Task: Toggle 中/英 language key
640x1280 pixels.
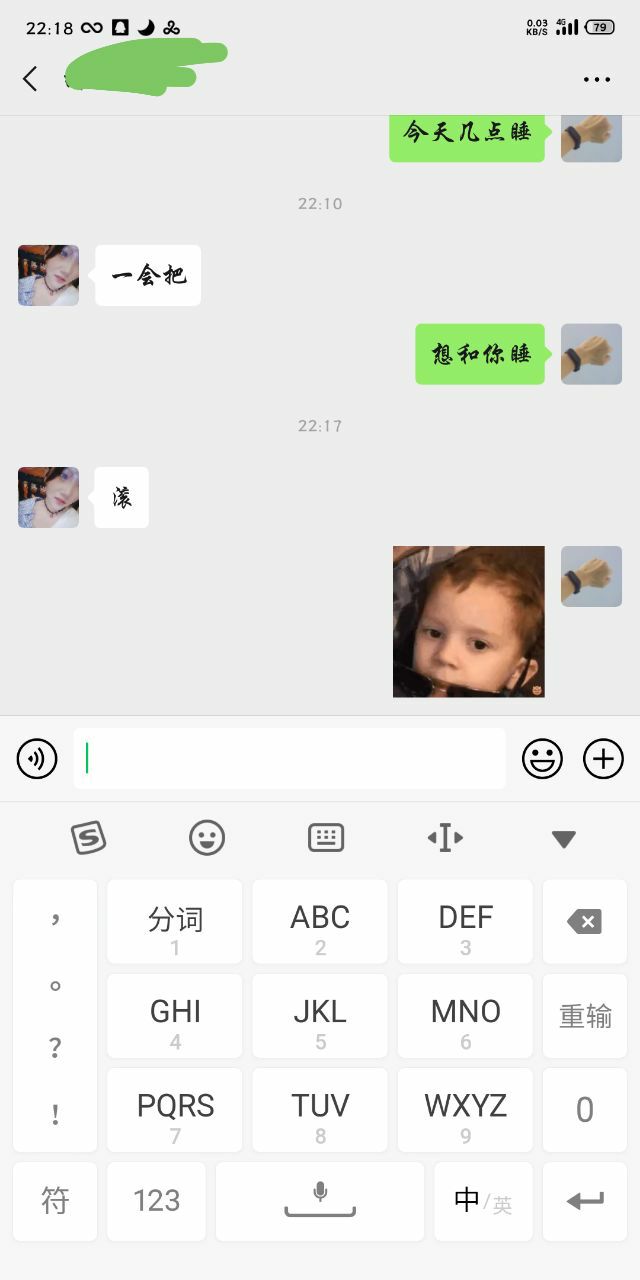Action: (x=483, y=1200)
